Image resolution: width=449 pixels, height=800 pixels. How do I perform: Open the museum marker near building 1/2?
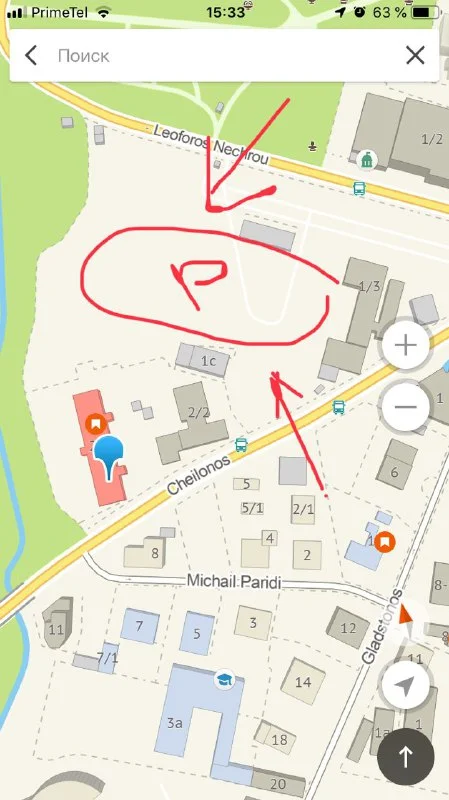coord(366,160)
